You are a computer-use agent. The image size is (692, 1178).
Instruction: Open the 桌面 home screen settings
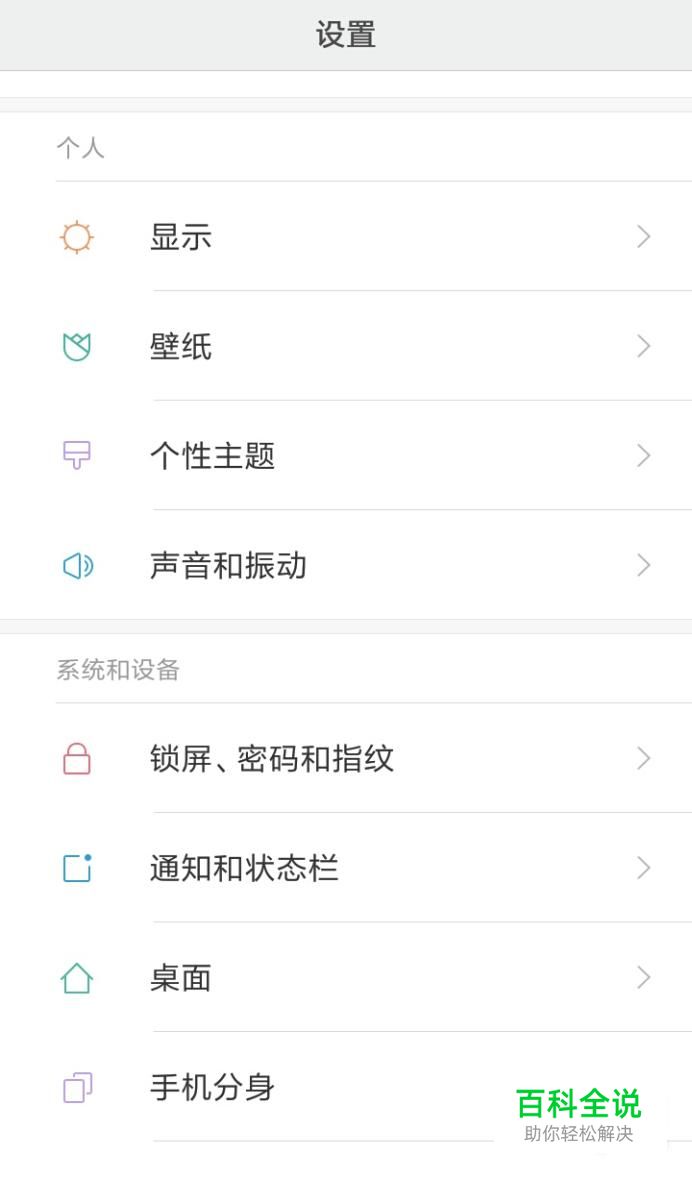click(181, 978)
